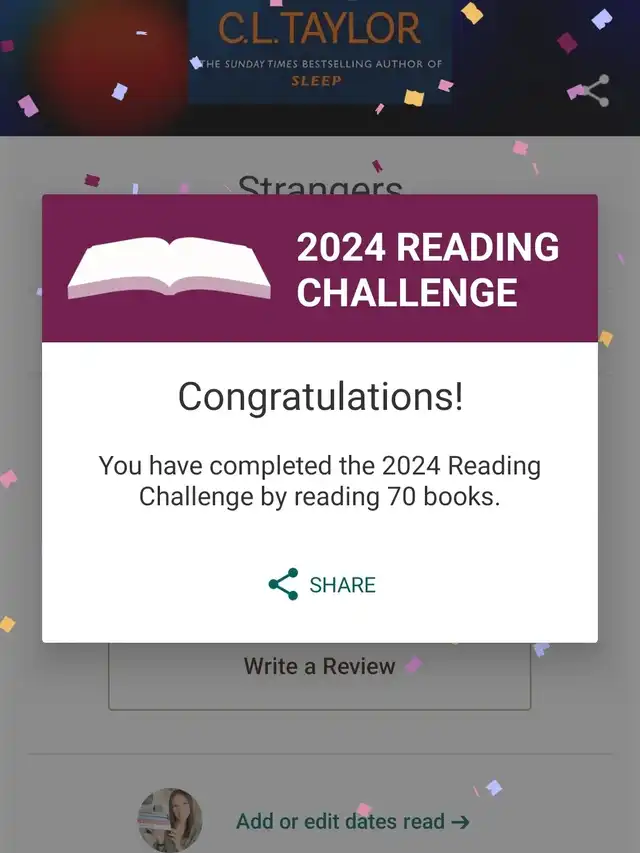Open Add or edit dates read
Viewport: 640px width, 853px height.
pyautogui.click(x=352, y=822)
